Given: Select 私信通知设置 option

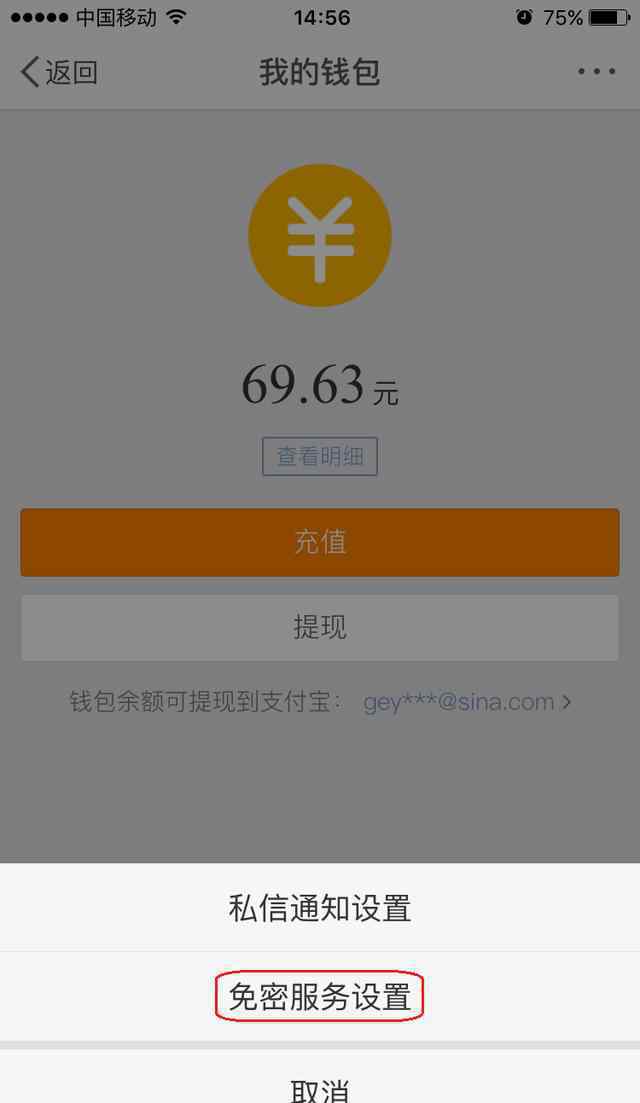Looking at the screenshot, I should tap(320, 908).
